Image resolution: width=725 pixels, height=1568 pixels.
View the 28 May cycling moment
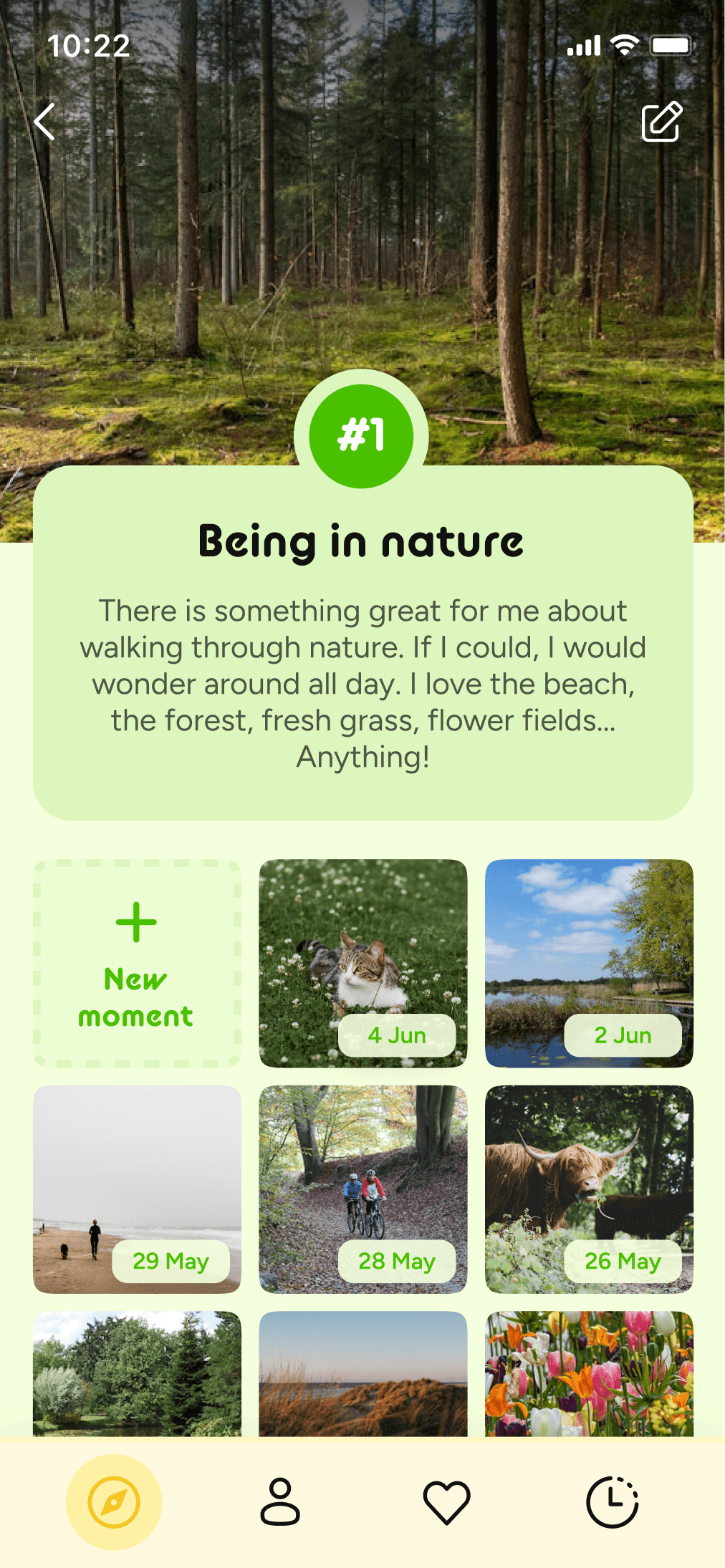pos(362,1189)
